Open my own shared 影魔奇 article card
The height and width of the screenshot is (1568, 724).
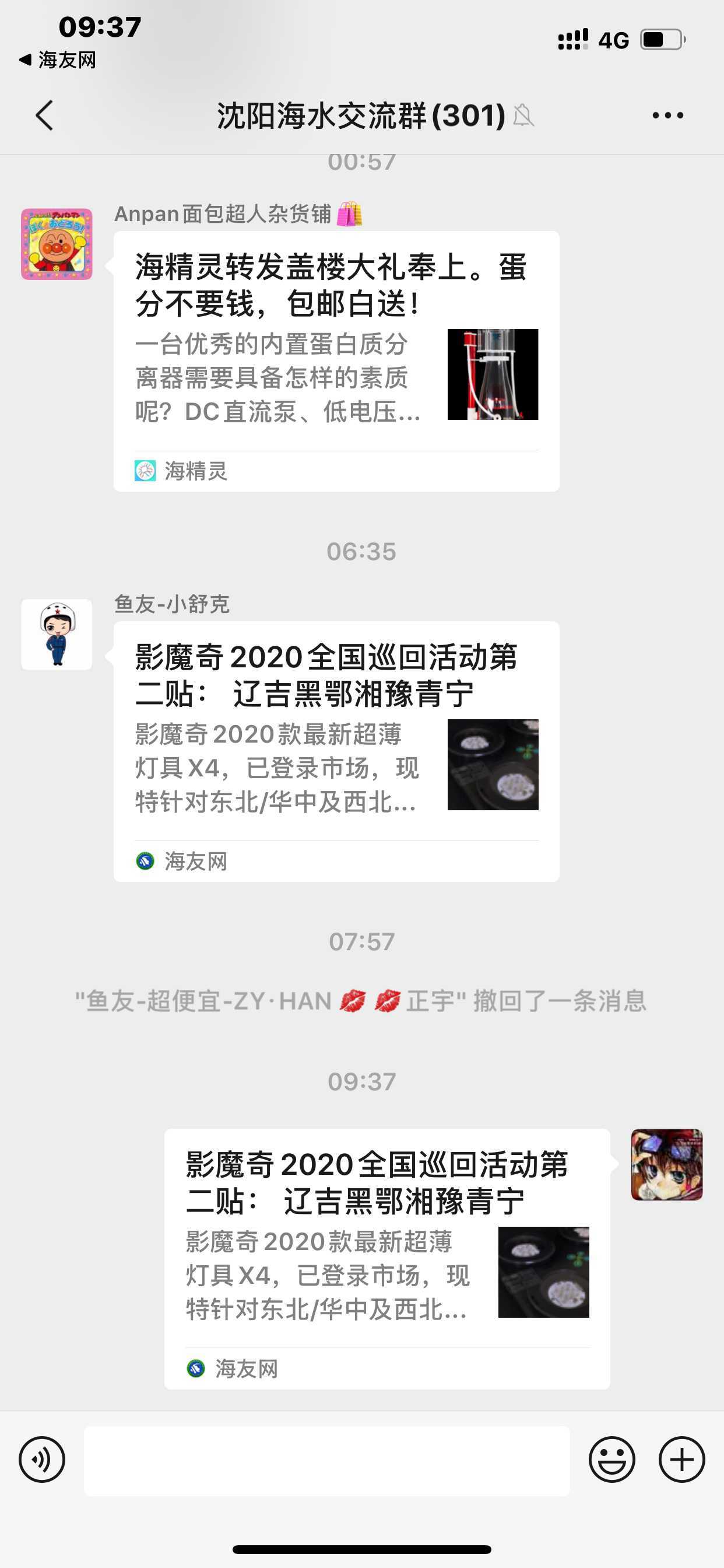(387, 1259)
